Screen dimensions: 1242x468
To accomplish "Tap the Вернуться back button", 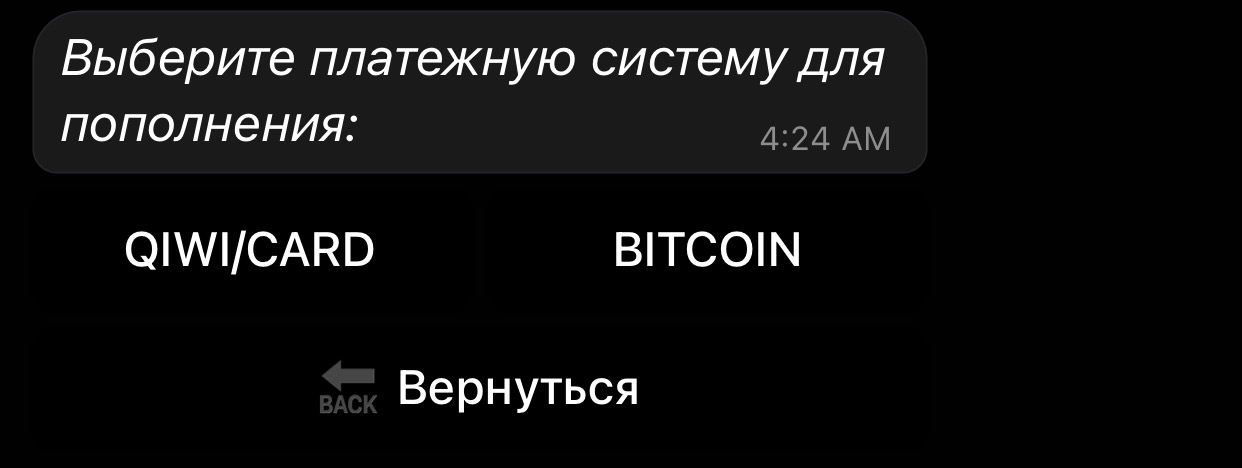I will (479, 388).
